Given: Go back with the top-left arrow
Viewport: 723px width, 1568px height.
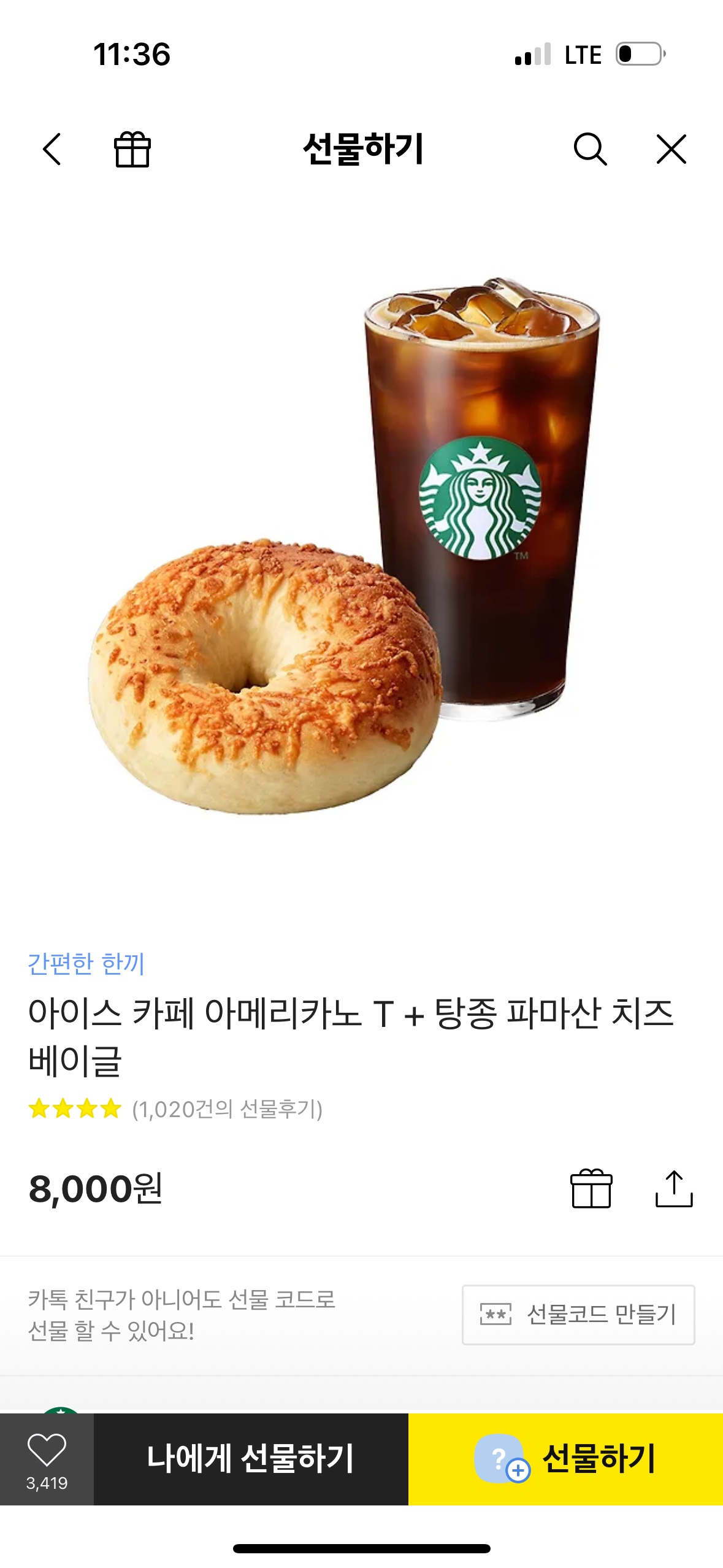Looking at the screenshot, I should 52,149.
